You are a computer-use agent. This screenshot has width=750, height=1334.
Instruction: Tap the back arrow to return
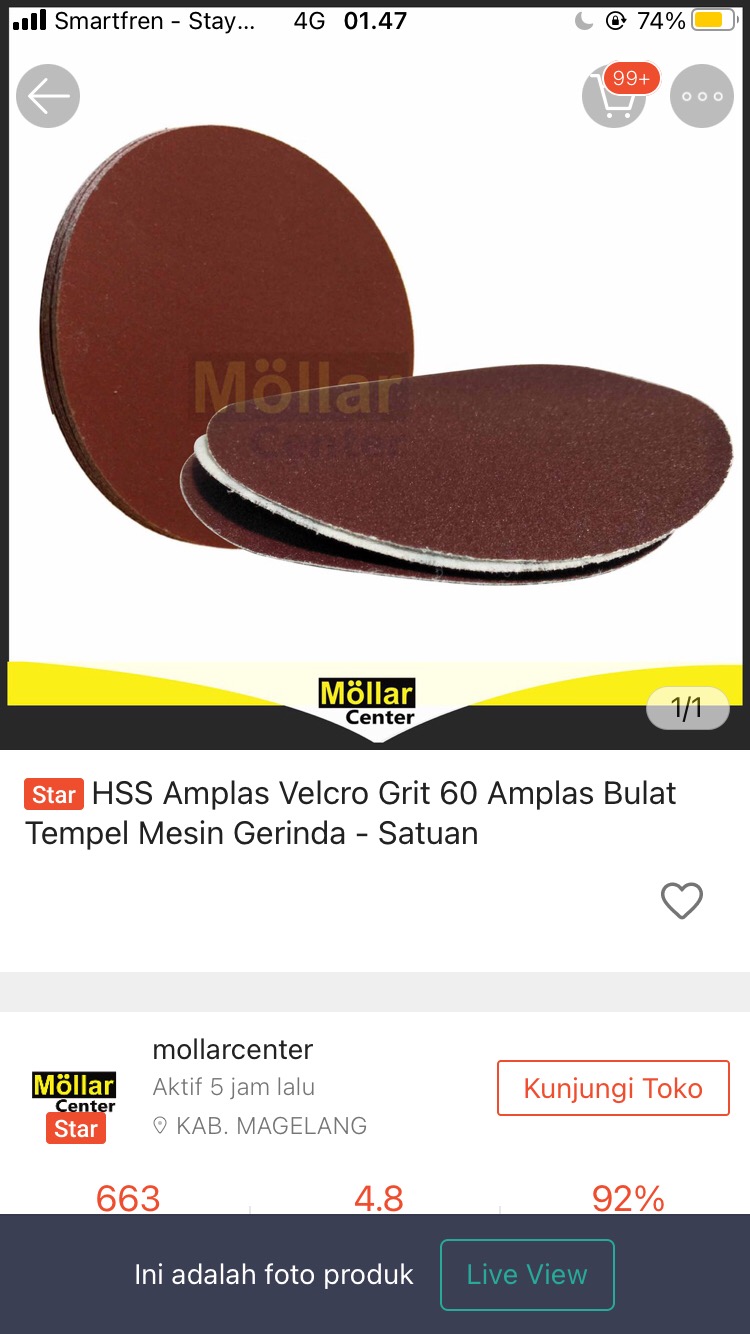pos(47,95)
